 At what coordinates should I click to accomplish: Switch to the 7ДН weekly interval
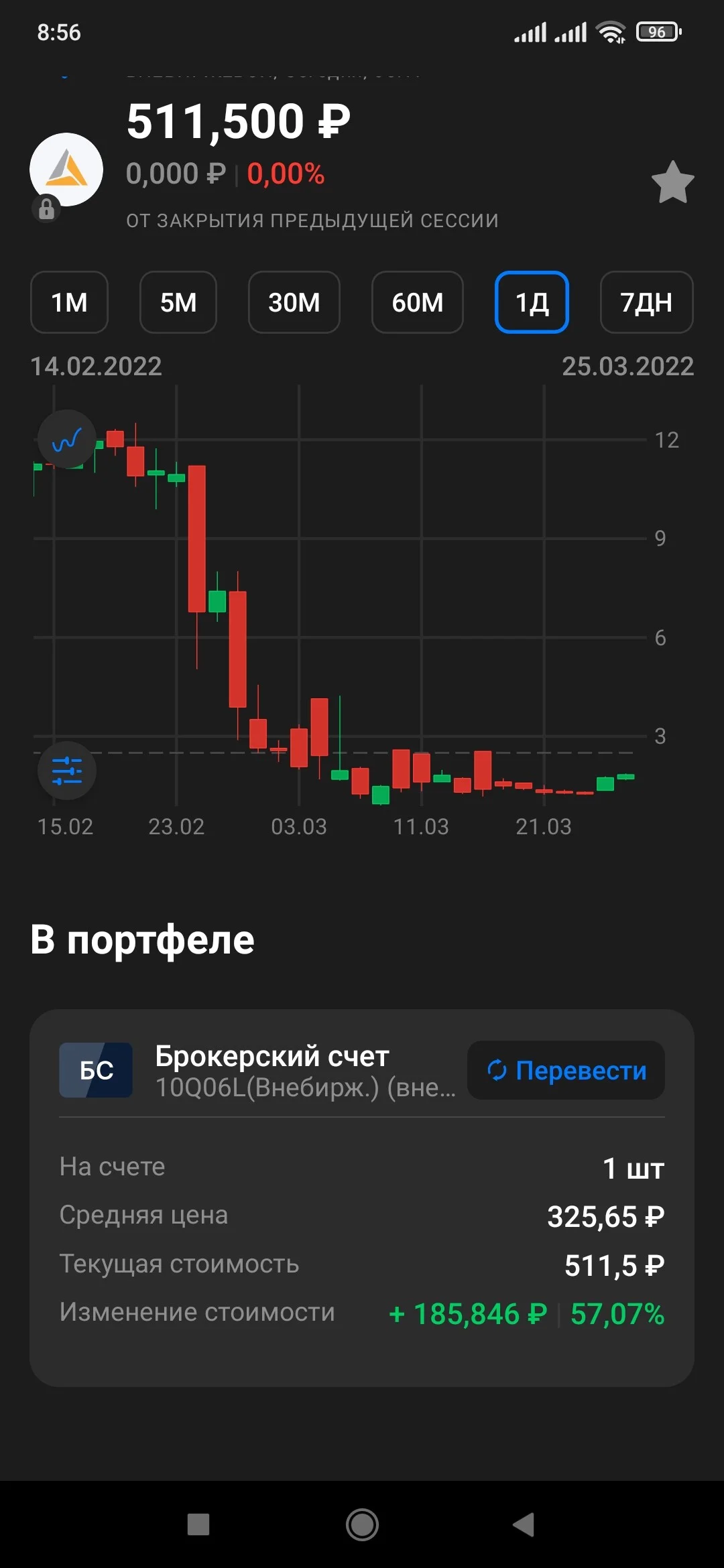(646, 302)
